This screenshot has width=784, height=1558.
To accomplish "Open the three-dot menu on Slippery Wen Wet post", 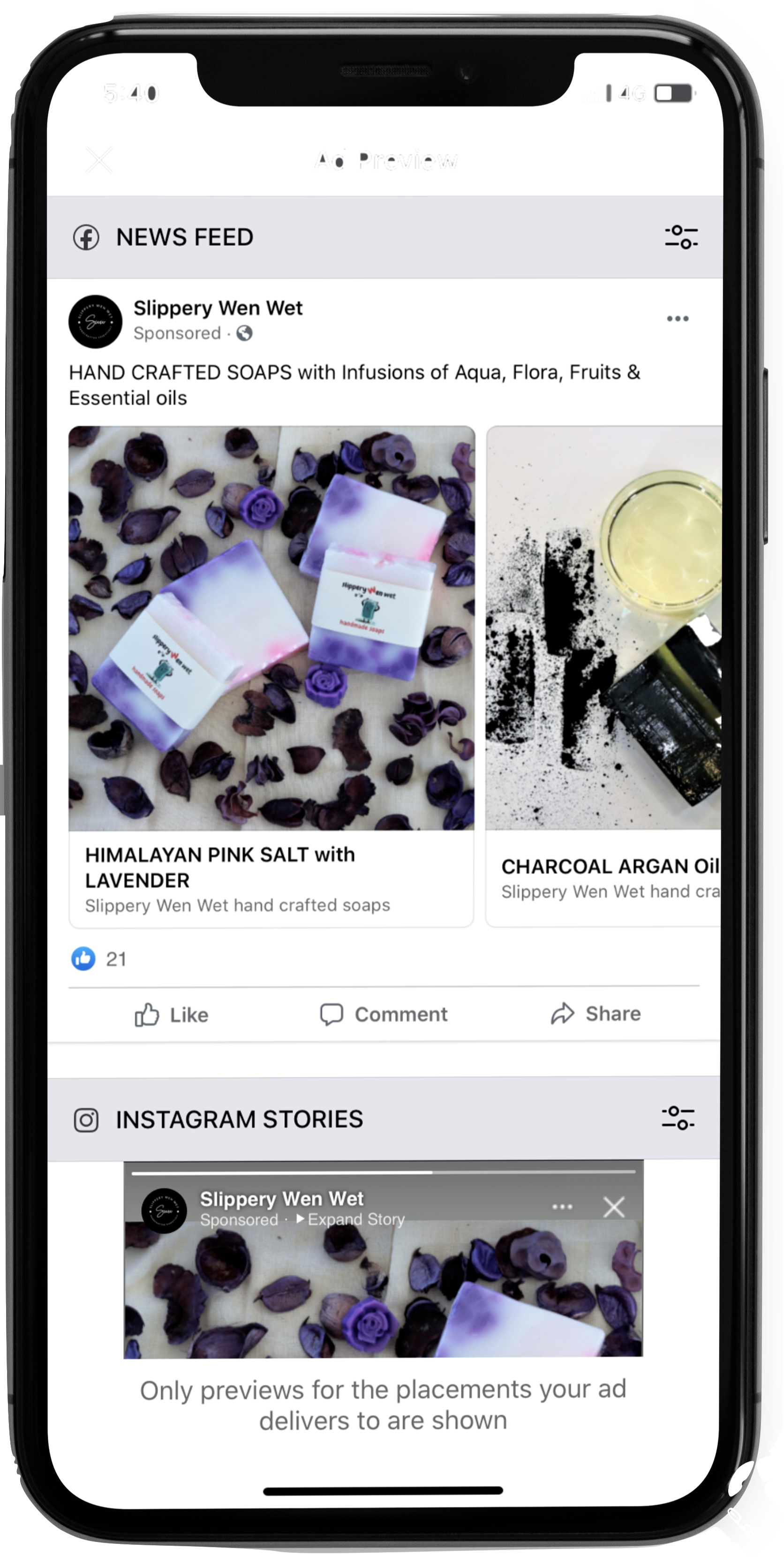I will tap(678, 319).
